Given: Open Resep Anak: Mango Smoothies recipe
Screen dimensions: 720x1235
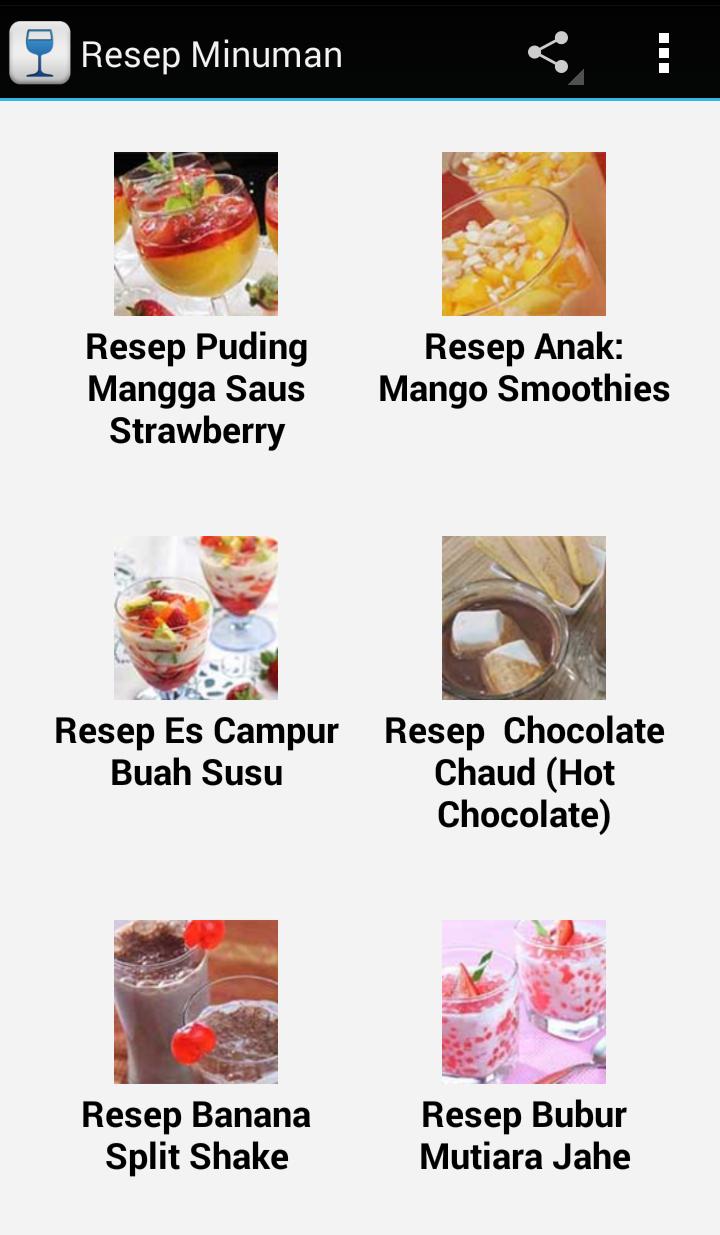Looking at the screenshot, I should point(524,368).
